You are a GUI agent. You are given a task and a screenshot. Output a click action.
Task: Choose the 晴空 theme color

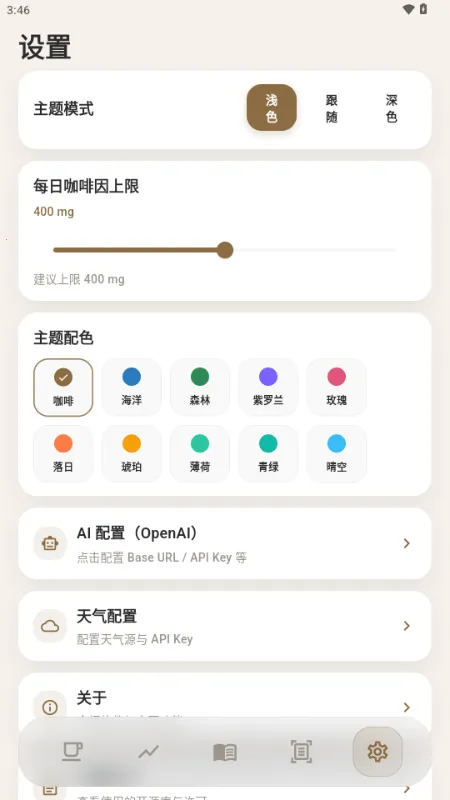tap(337, 454)
